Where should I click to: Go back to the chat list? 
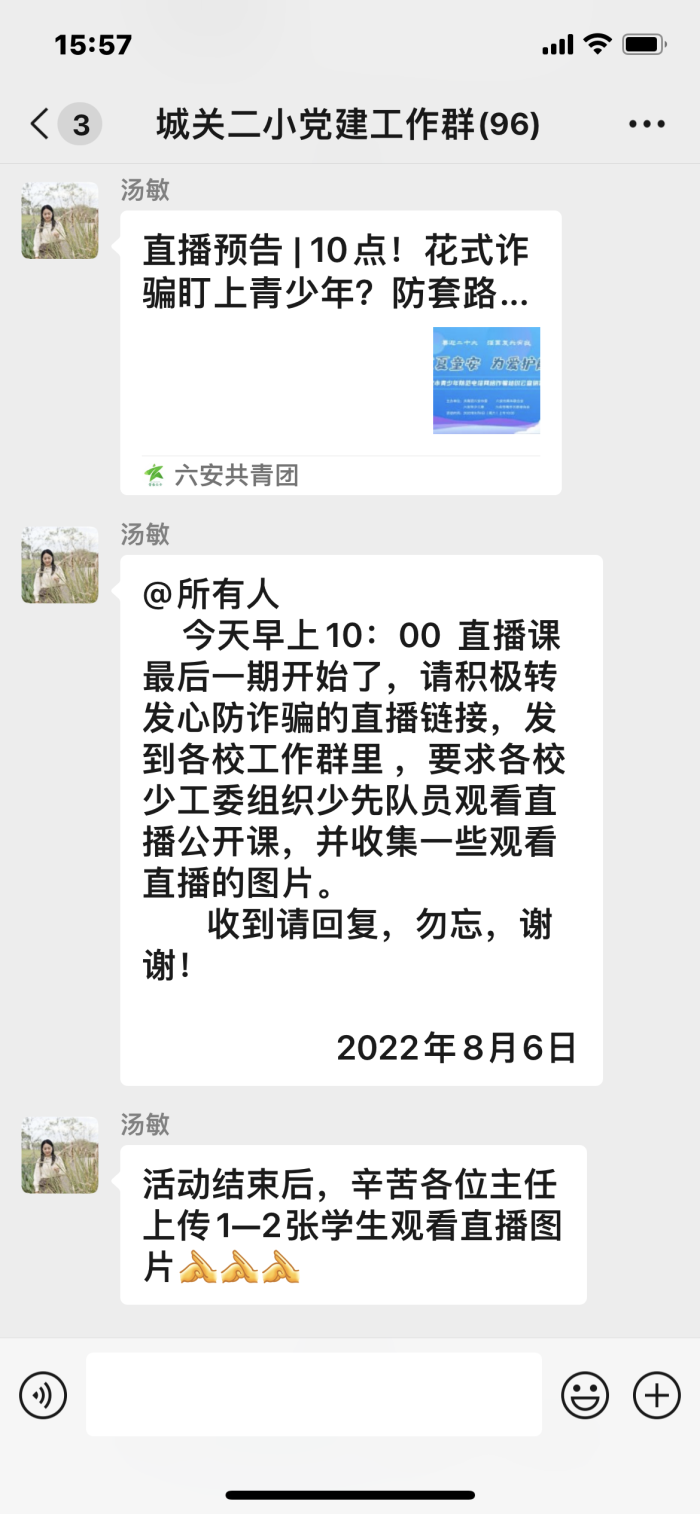[x=40, y=125]
